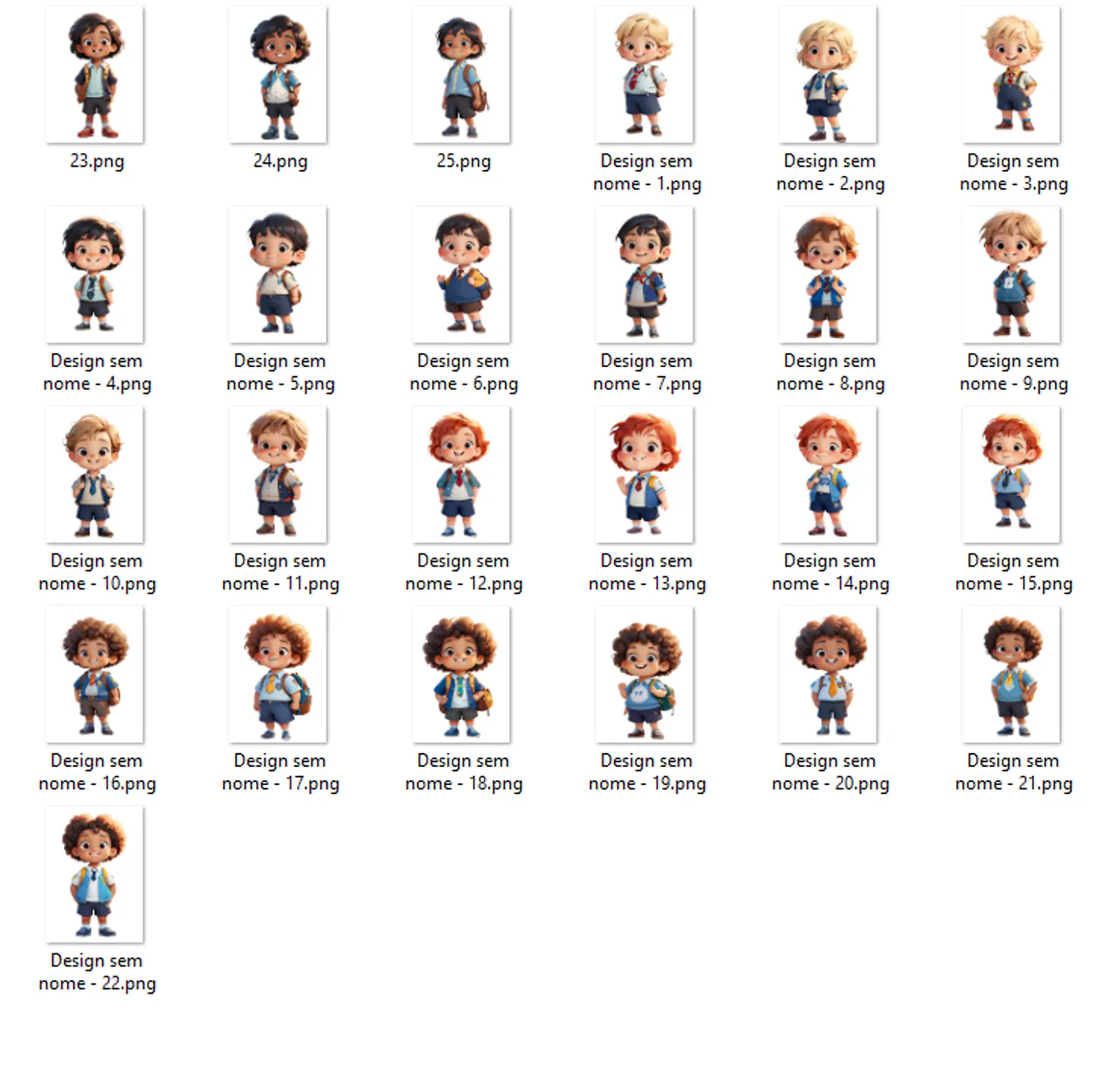Select Design sem nome - 2.png
This screenshot has width=1097, height=1092.
click(x=828, y=75)
